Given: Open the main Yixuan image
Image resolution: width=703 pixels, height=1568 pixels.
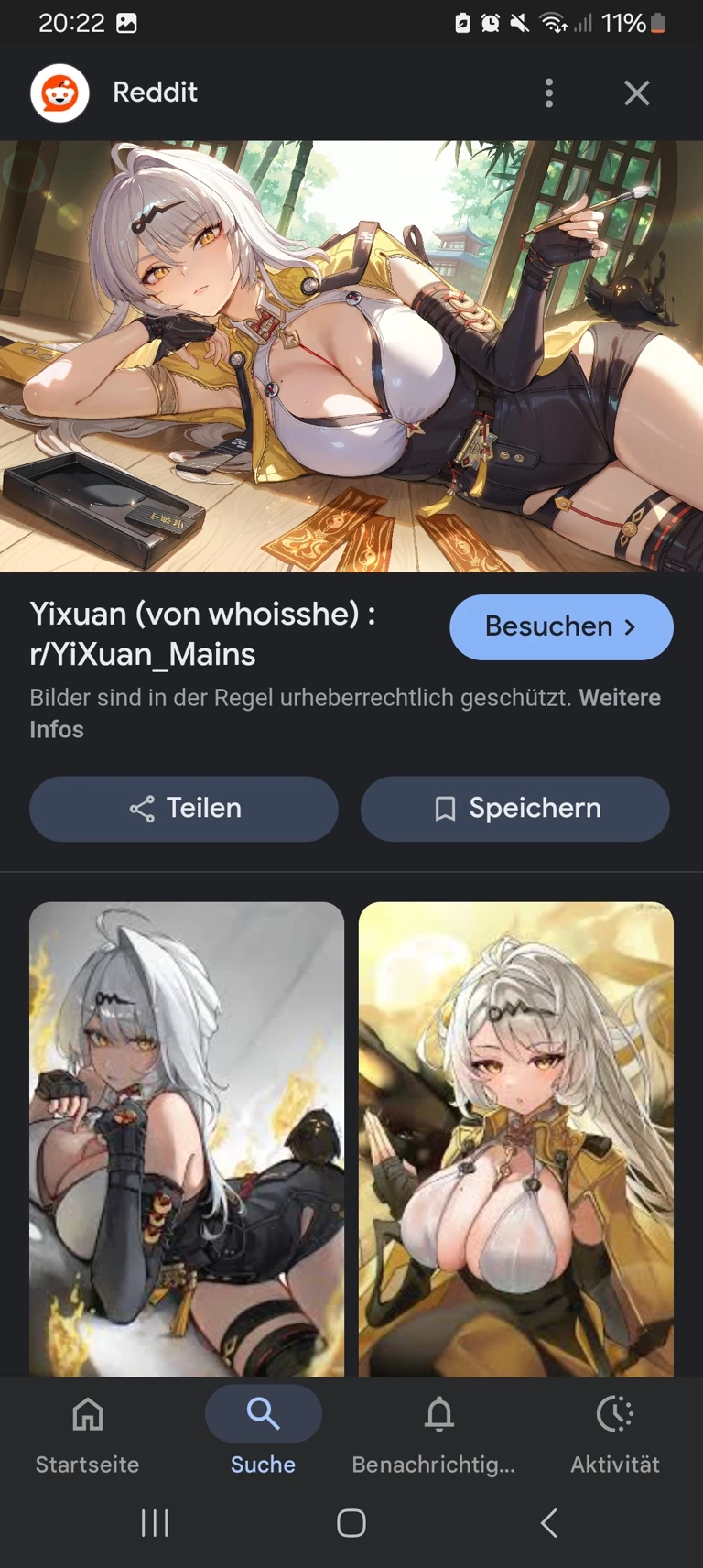Looking at the screenshot, I should click(x=351, y=356).
